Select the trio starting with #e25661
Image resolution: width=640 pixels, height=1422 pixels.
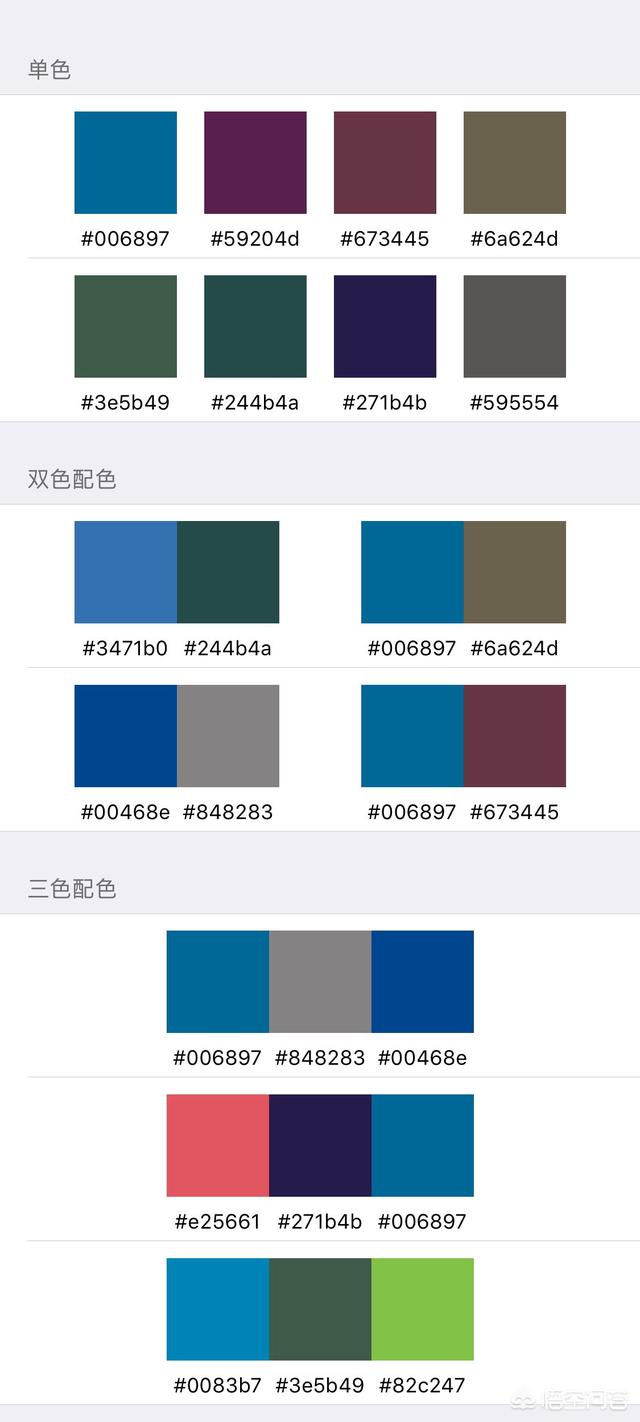coord(320,1146)
